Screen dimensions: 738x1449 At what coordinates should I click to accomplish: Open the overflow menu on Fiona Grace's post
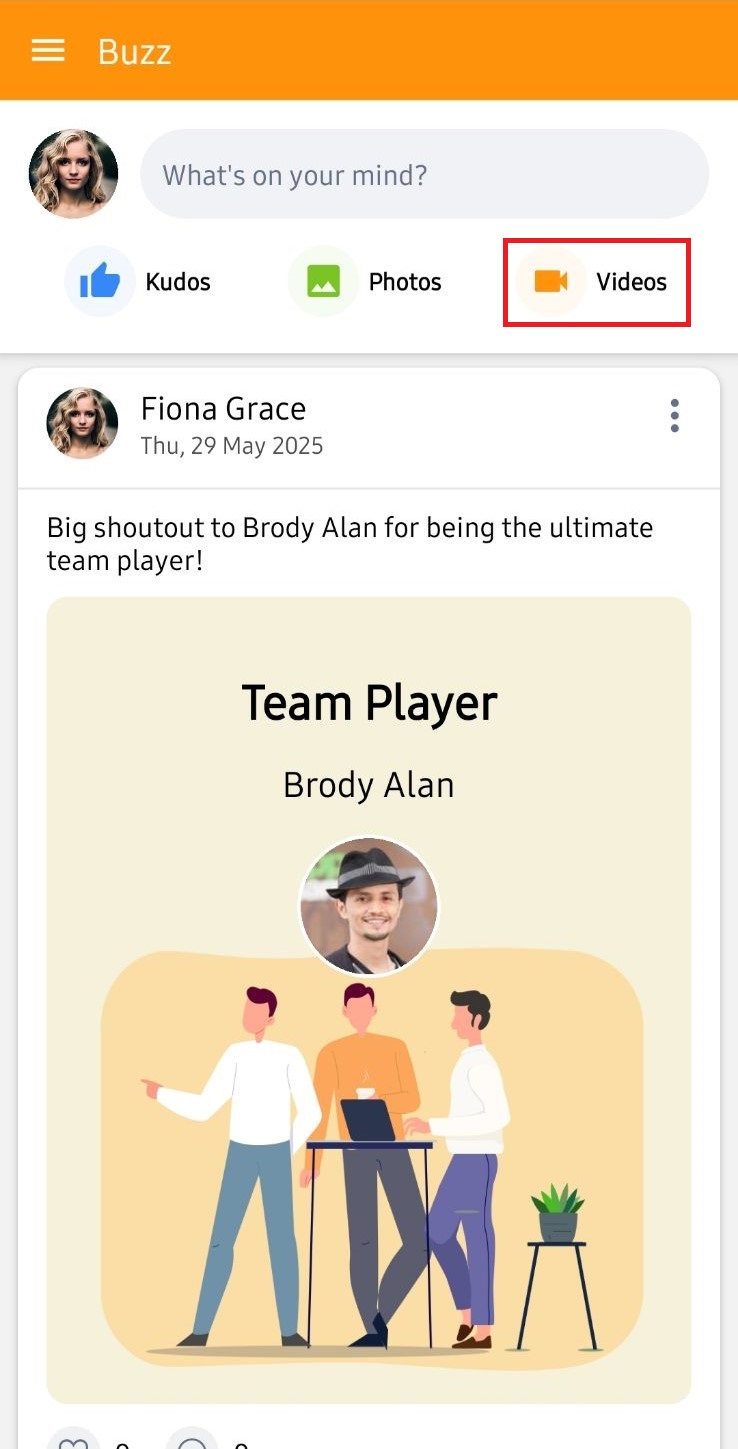675,415
